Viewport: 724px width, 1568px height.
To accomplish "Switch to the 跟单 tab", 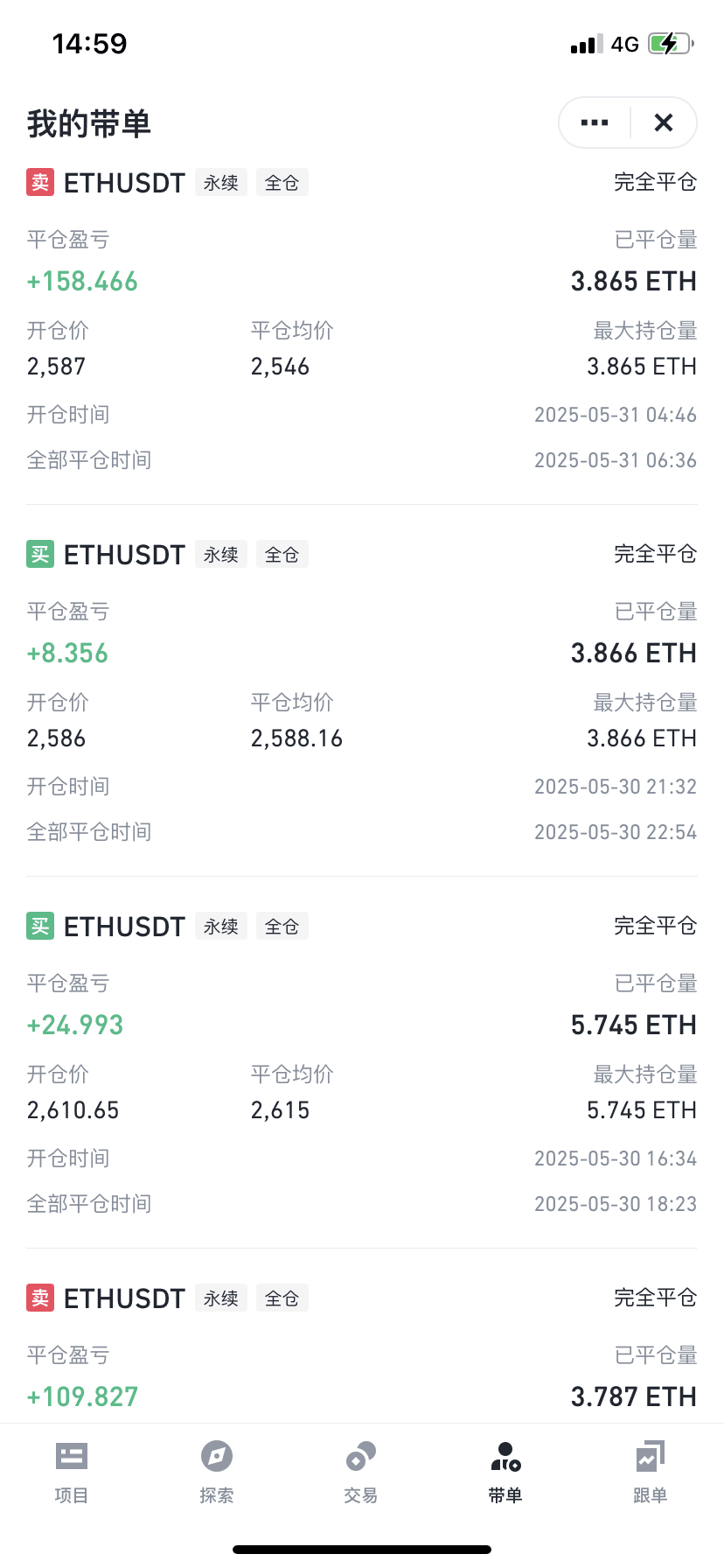I will pos(651,1473).
